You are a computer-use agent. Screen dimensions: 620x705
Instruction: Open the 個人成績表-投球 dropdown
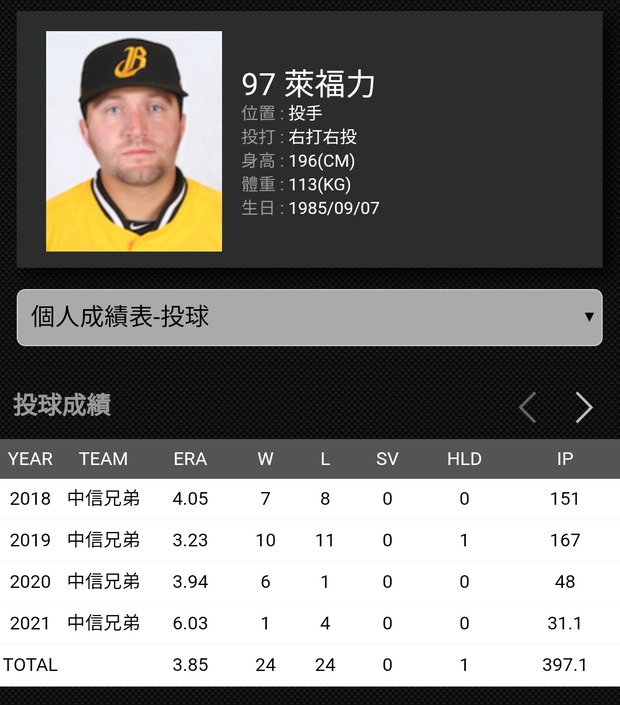(309, 318)
